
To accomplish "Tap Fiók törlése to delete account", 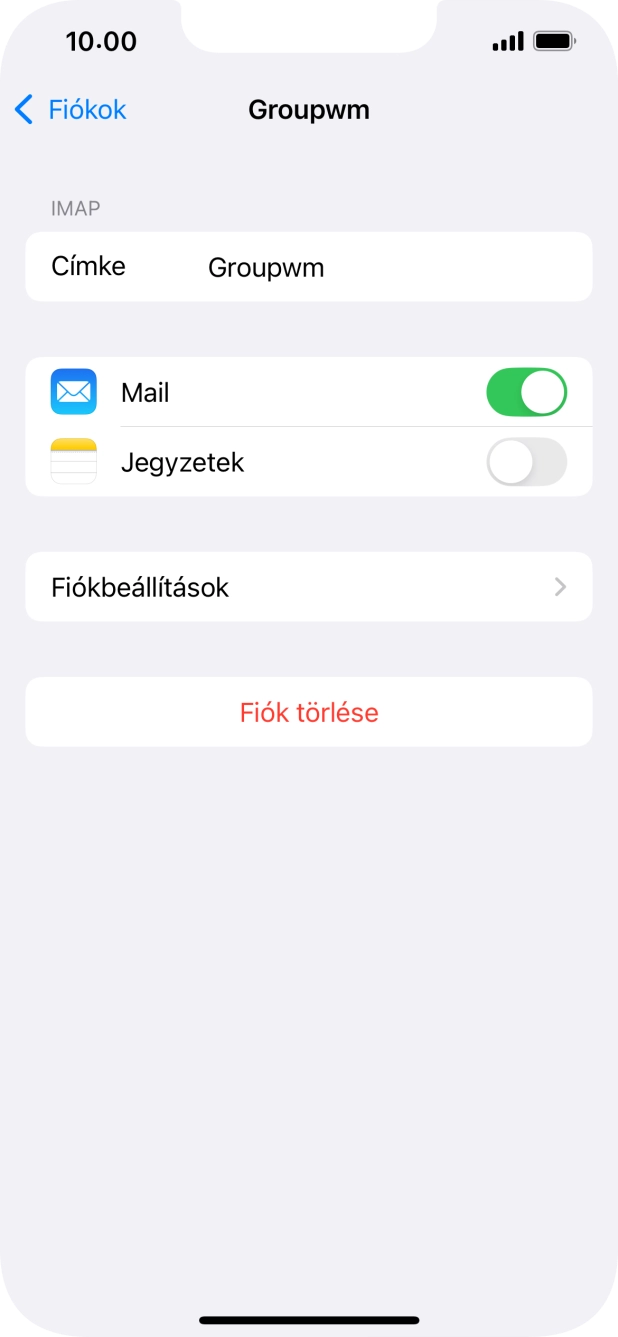I will (x=308, y=712).
